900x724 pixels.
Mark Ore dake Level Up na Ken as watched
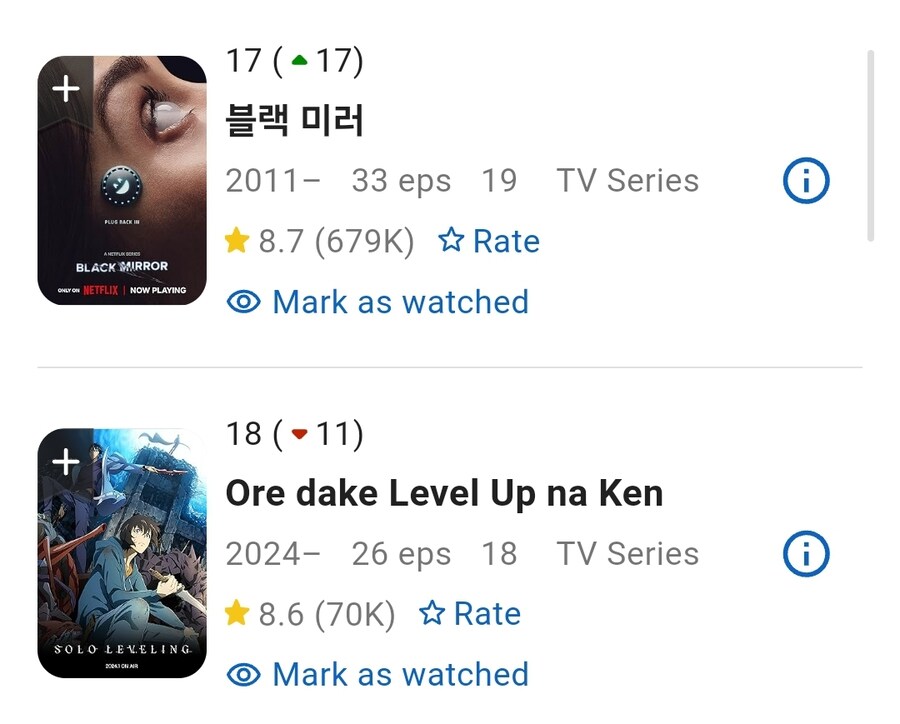(x=379, y=675)
